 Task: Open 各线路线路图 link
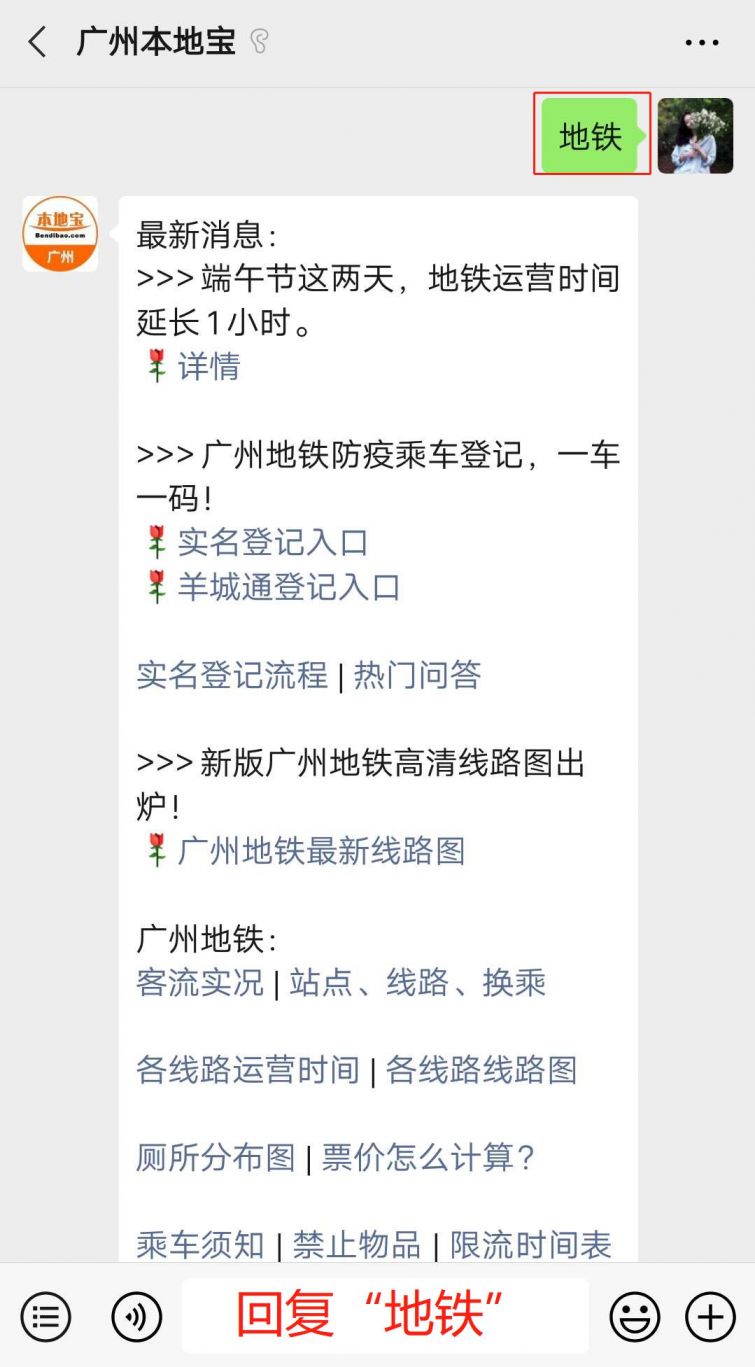482,1070
